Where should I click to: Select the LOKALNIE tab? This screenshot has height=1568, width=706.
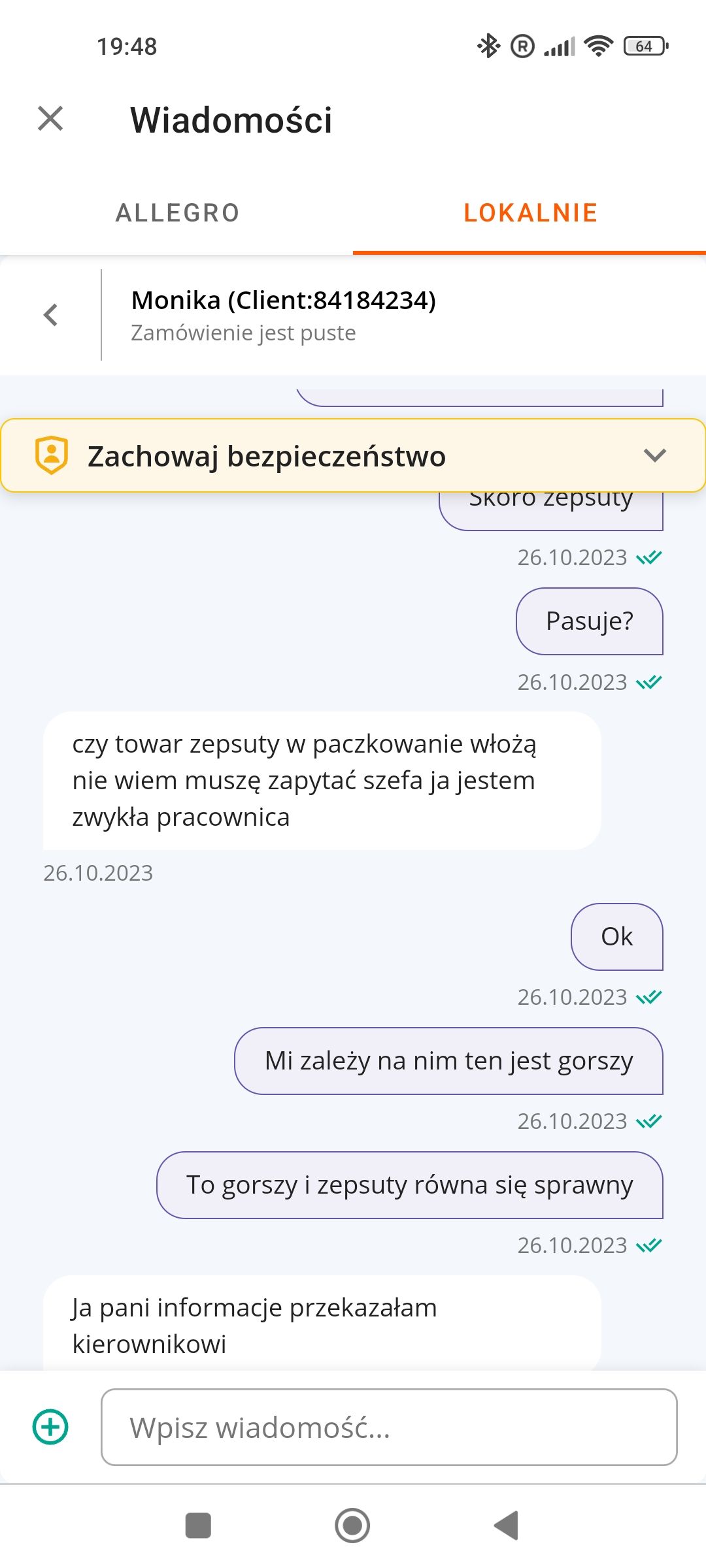click(529, 212)
